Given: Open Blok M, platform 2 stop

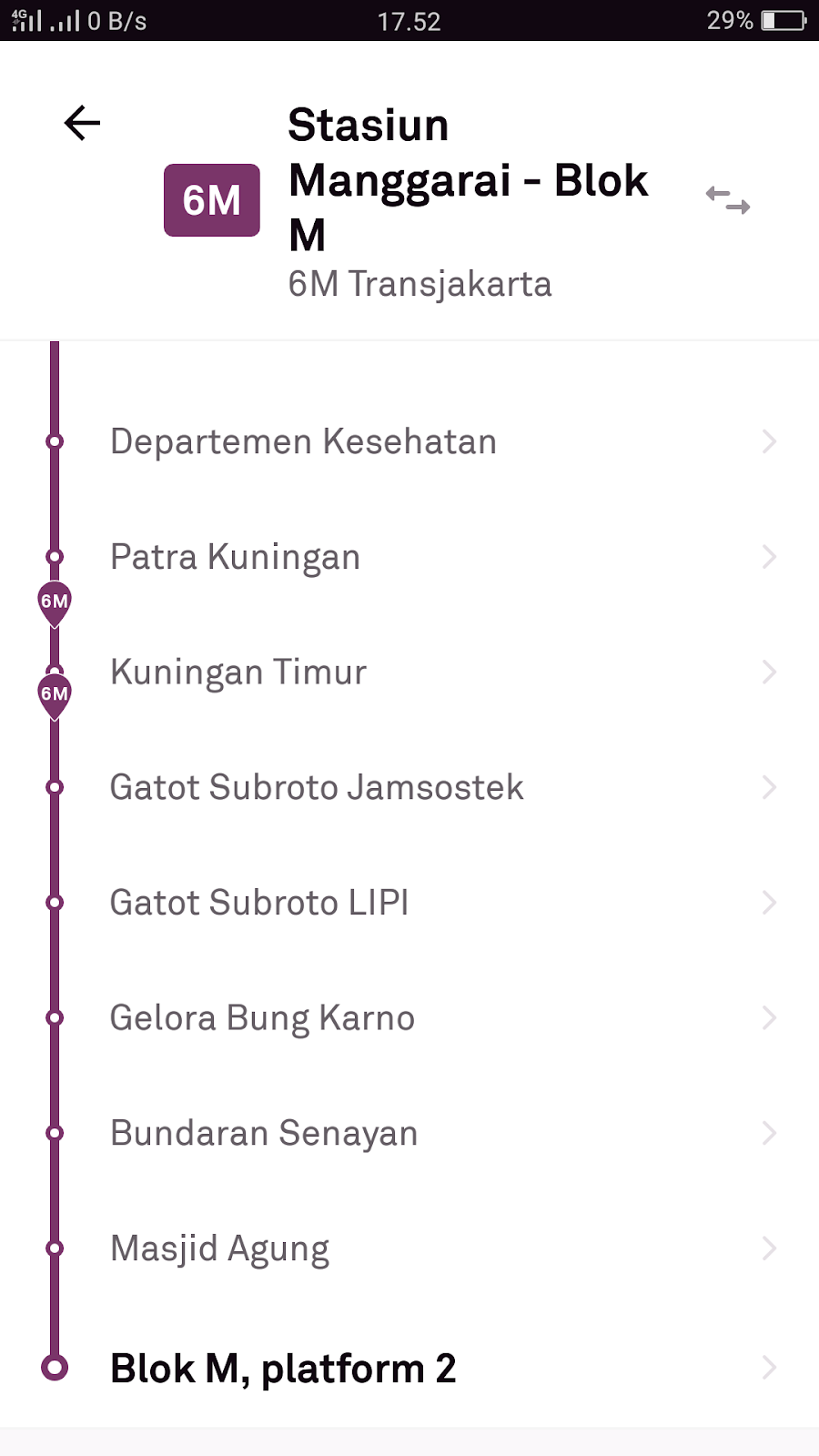Looking at the screenshot, I should tap(409, 1368).
